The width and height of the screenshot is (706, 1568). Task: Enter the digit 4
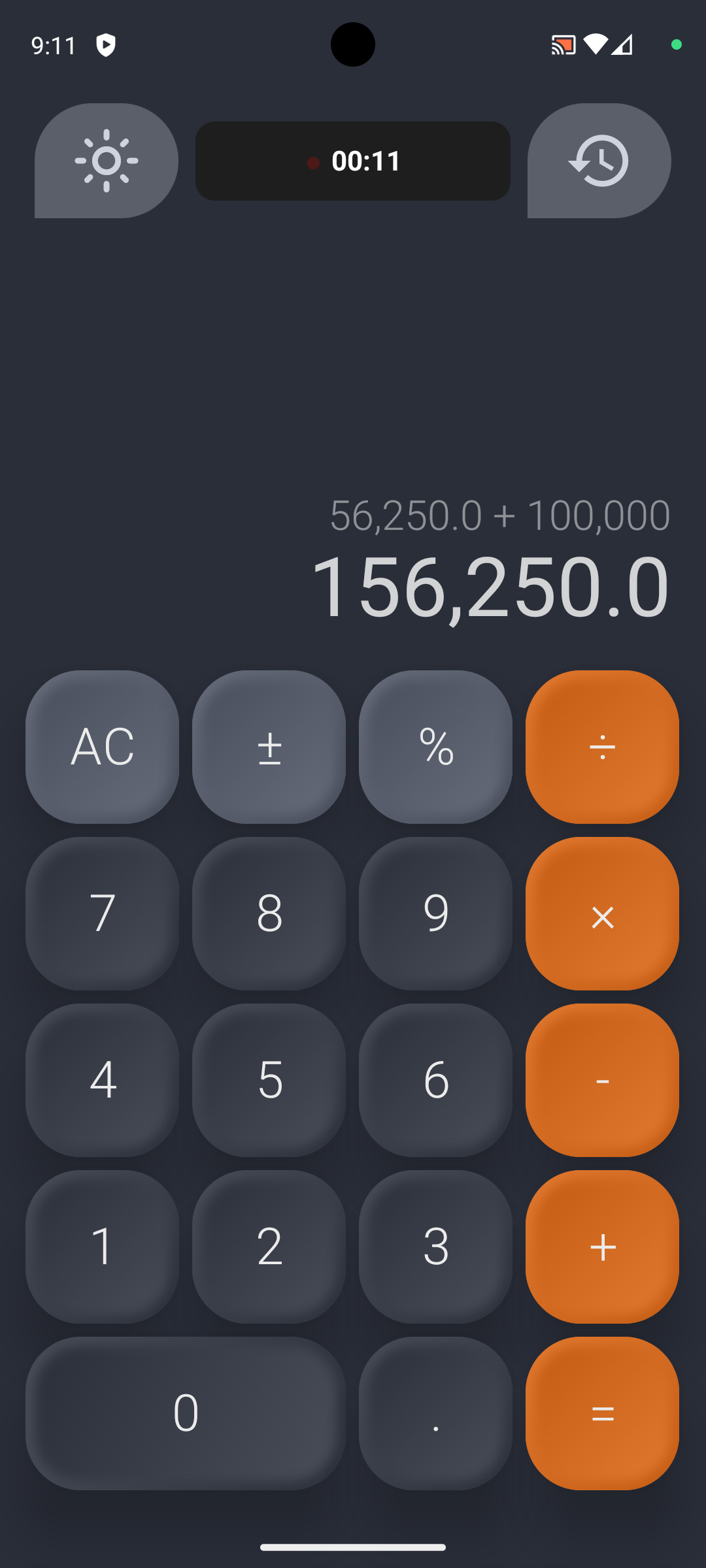tap(102, 1080)
